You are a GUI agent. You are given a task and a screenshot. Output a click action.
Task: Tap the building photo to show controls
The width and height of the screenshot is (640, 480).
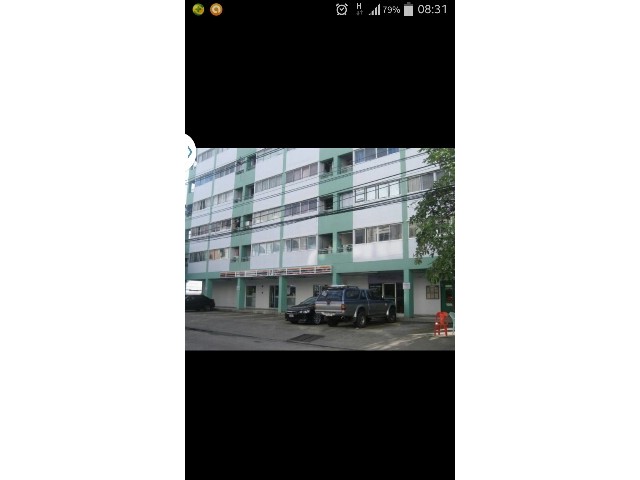coord(320,250)
